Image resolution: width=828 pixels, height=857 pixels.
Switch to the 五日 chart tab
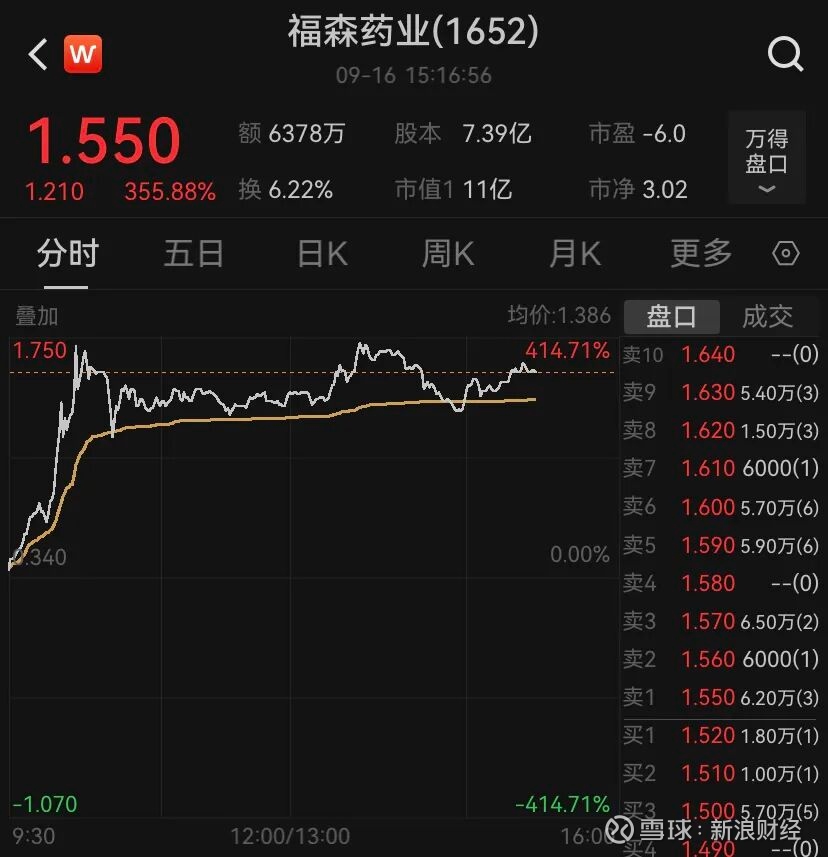click(x=193, y=254)
